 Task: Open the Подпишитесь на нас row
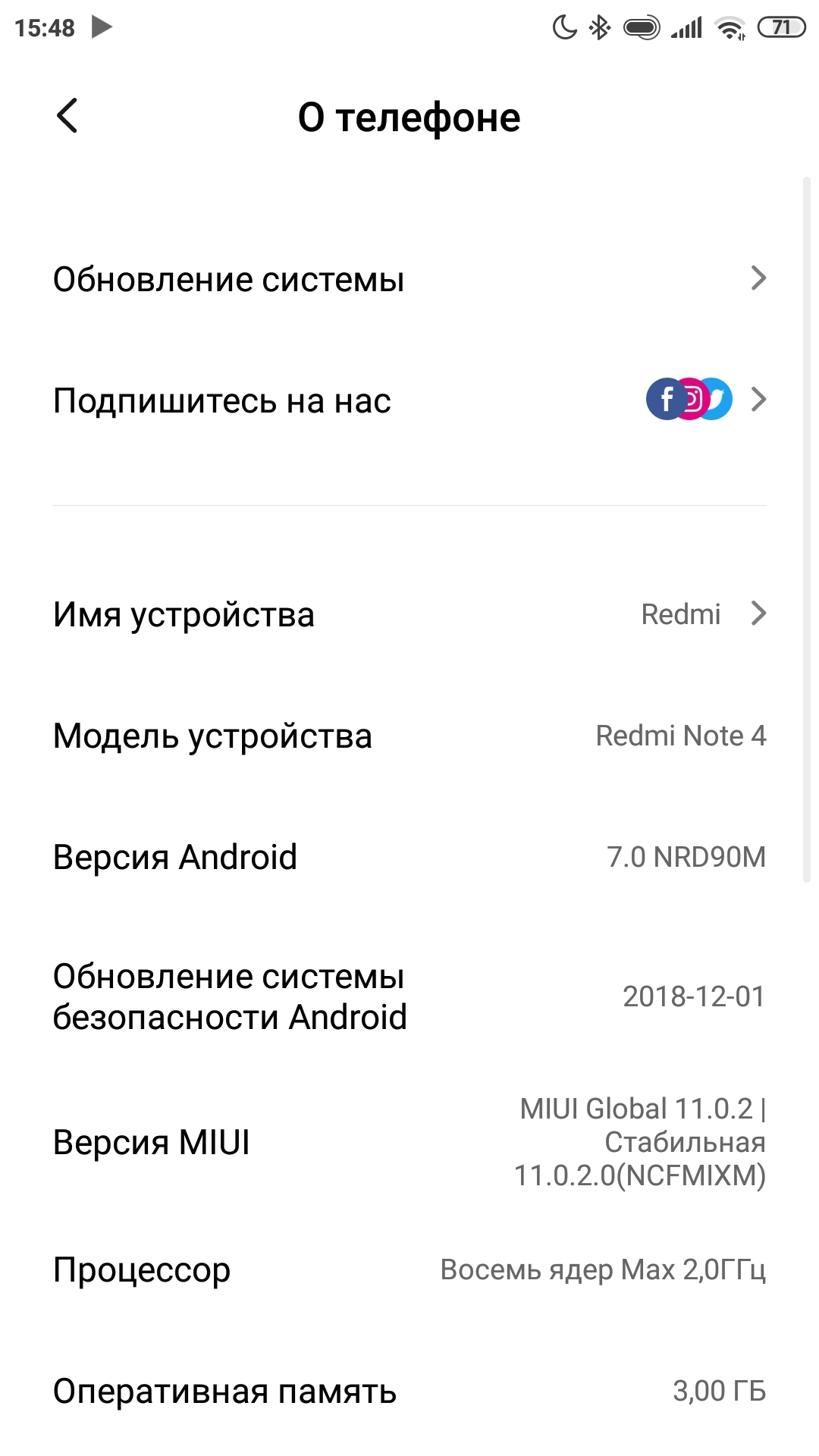pyautogui.click(x=409, y=400)
